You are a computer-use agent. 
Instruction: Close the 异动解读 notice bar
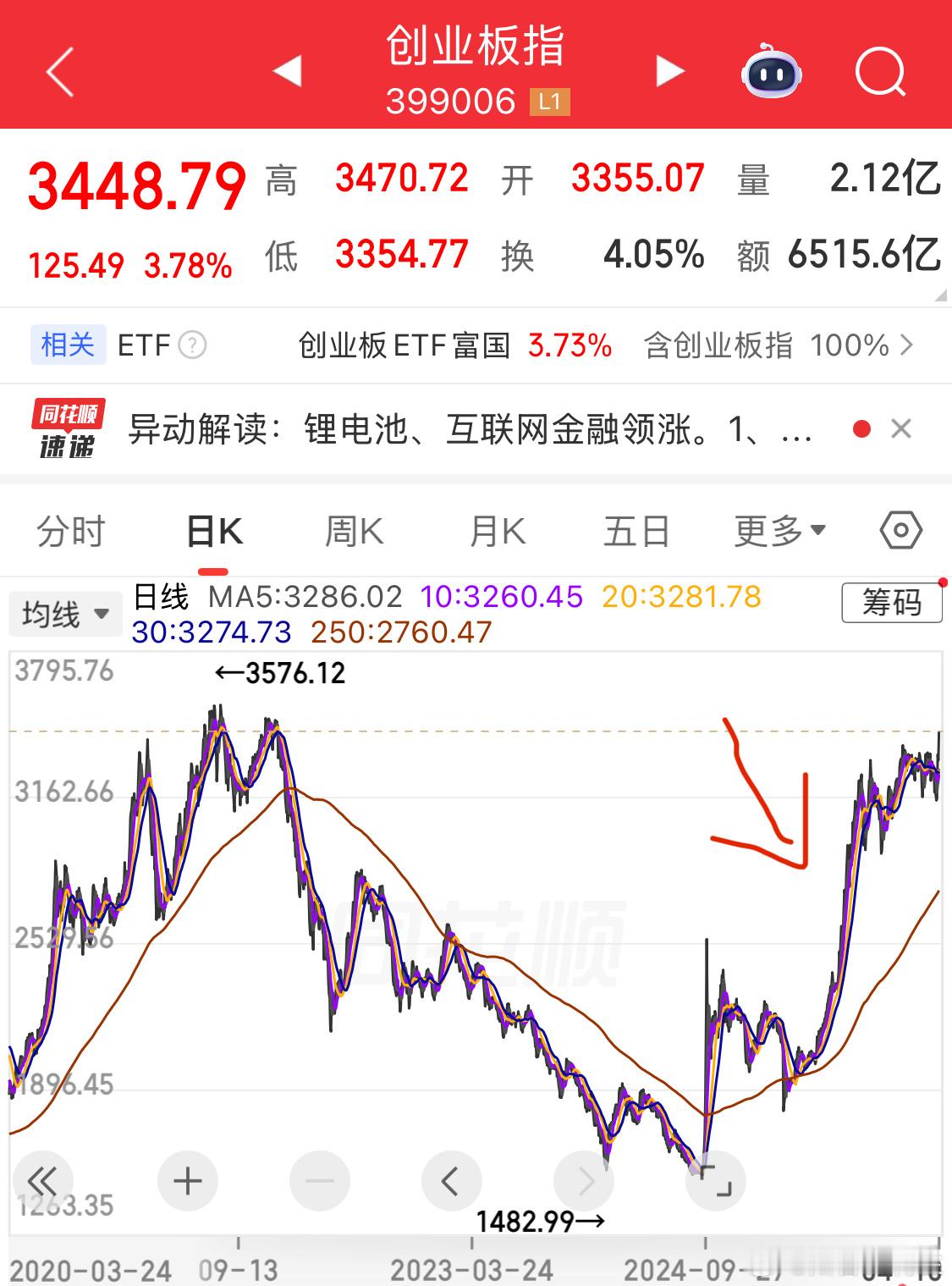coord(902,430)
